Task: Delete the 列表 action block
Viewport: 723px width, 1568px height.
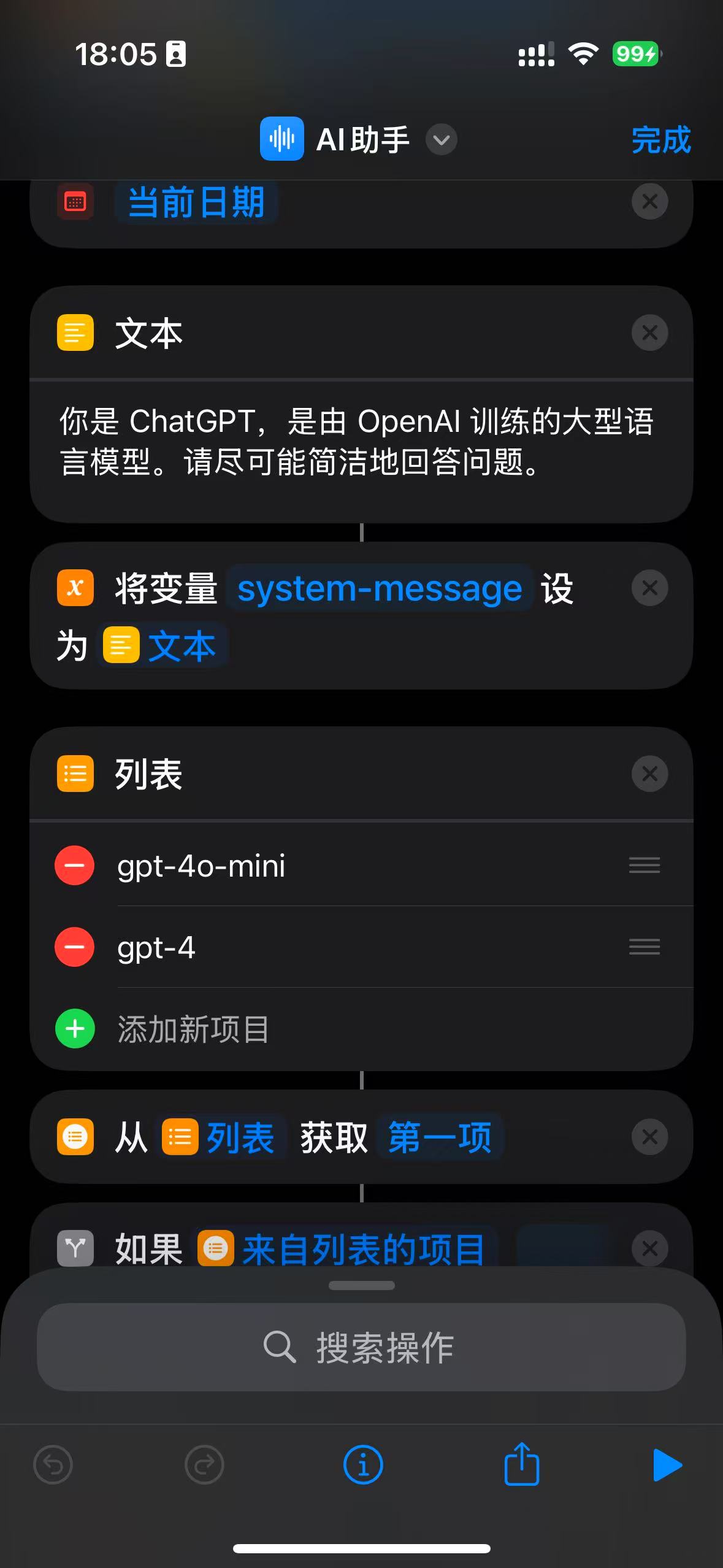Action: click(649, 774)
